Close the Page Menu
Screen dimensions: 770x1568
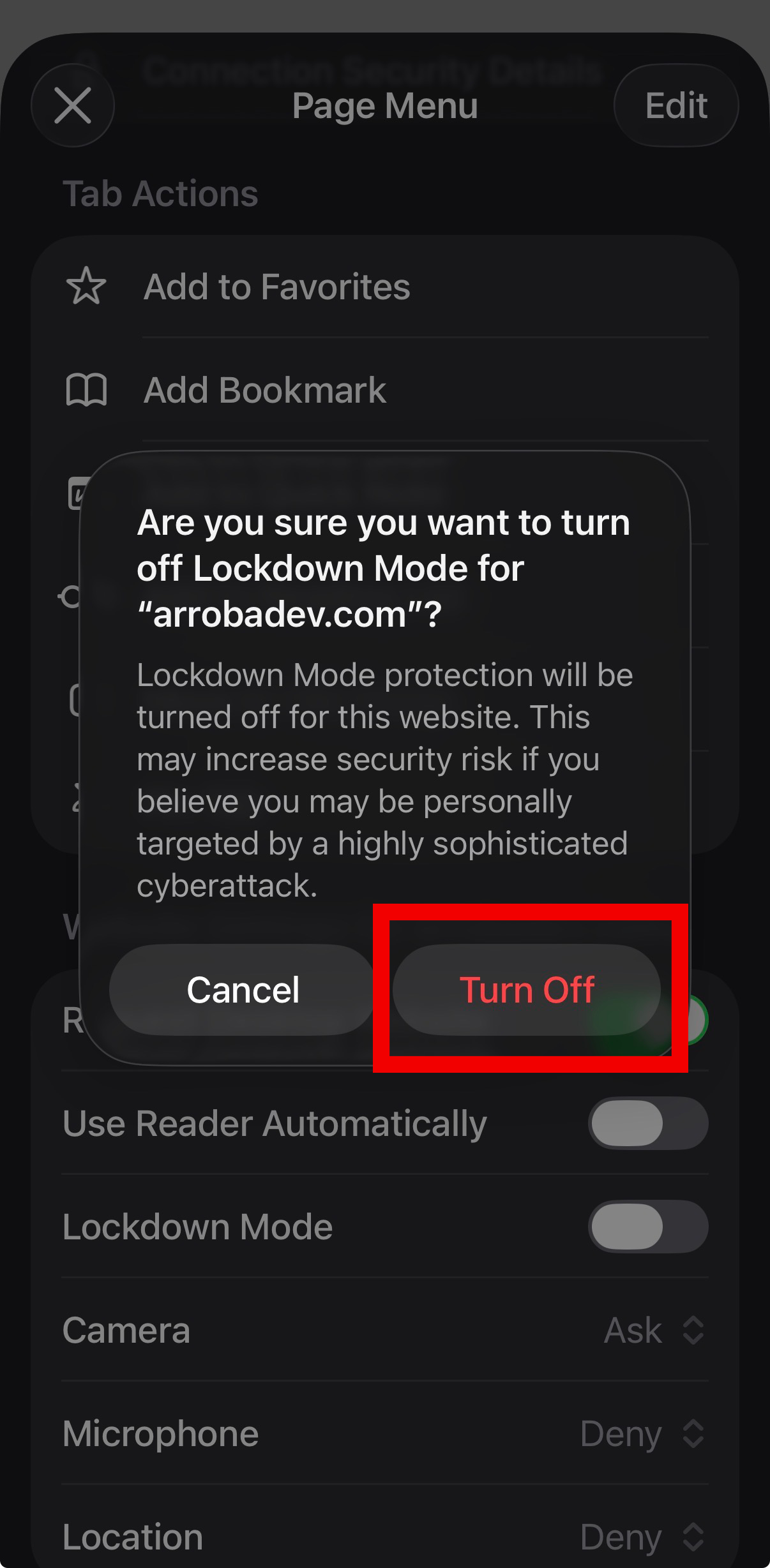pyautogui.click(x=73, y=105)
